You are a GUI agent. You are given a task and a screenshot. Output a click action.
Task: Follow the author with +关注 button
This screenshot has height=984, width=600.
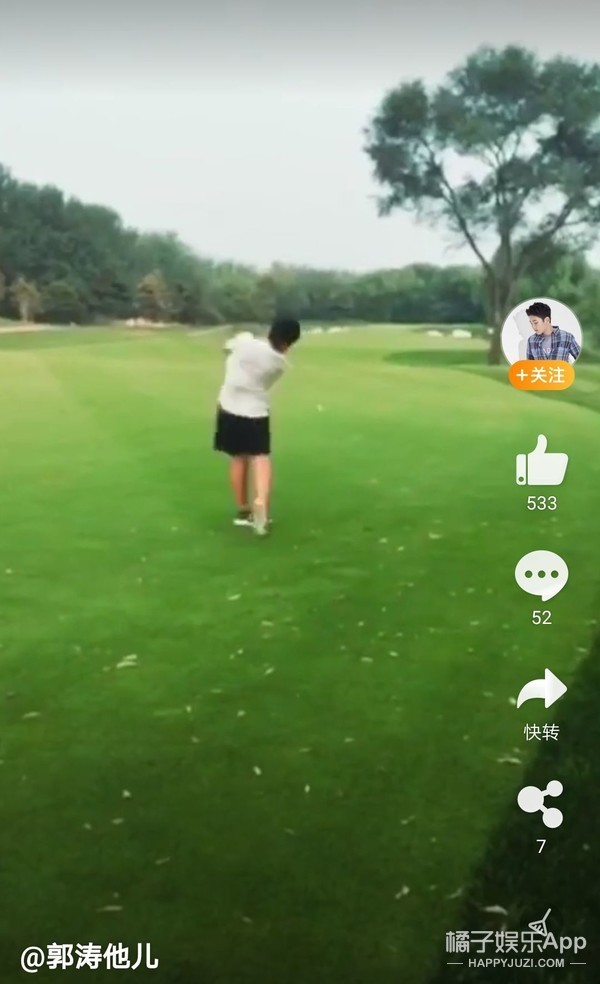click(541, 375)
